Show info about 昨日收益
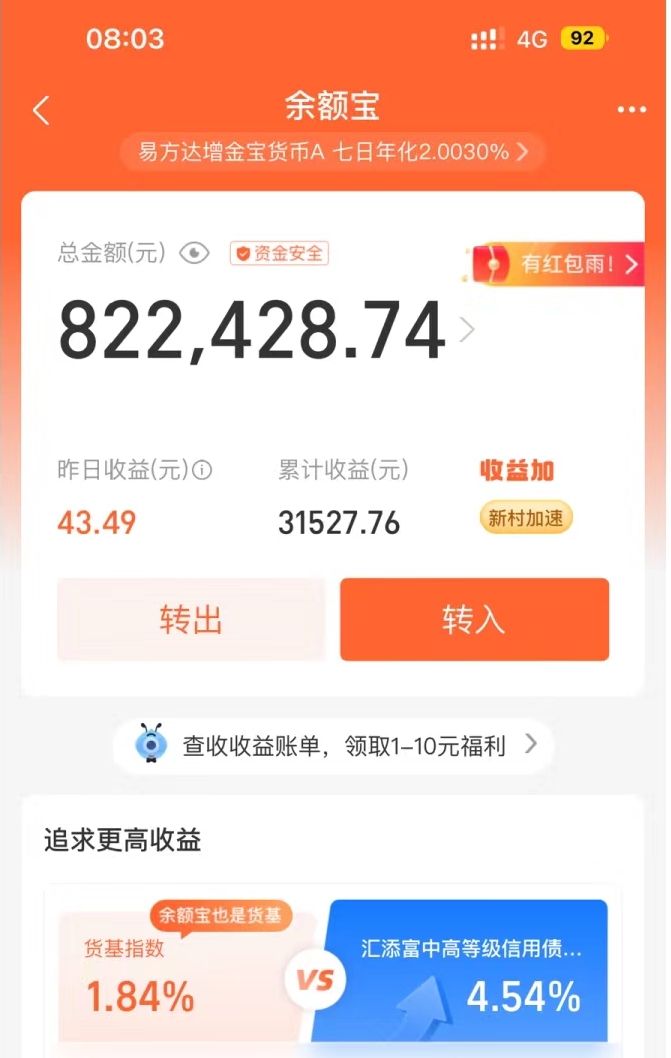Screen dimensions: 671x1058 (x=202, y=470)
